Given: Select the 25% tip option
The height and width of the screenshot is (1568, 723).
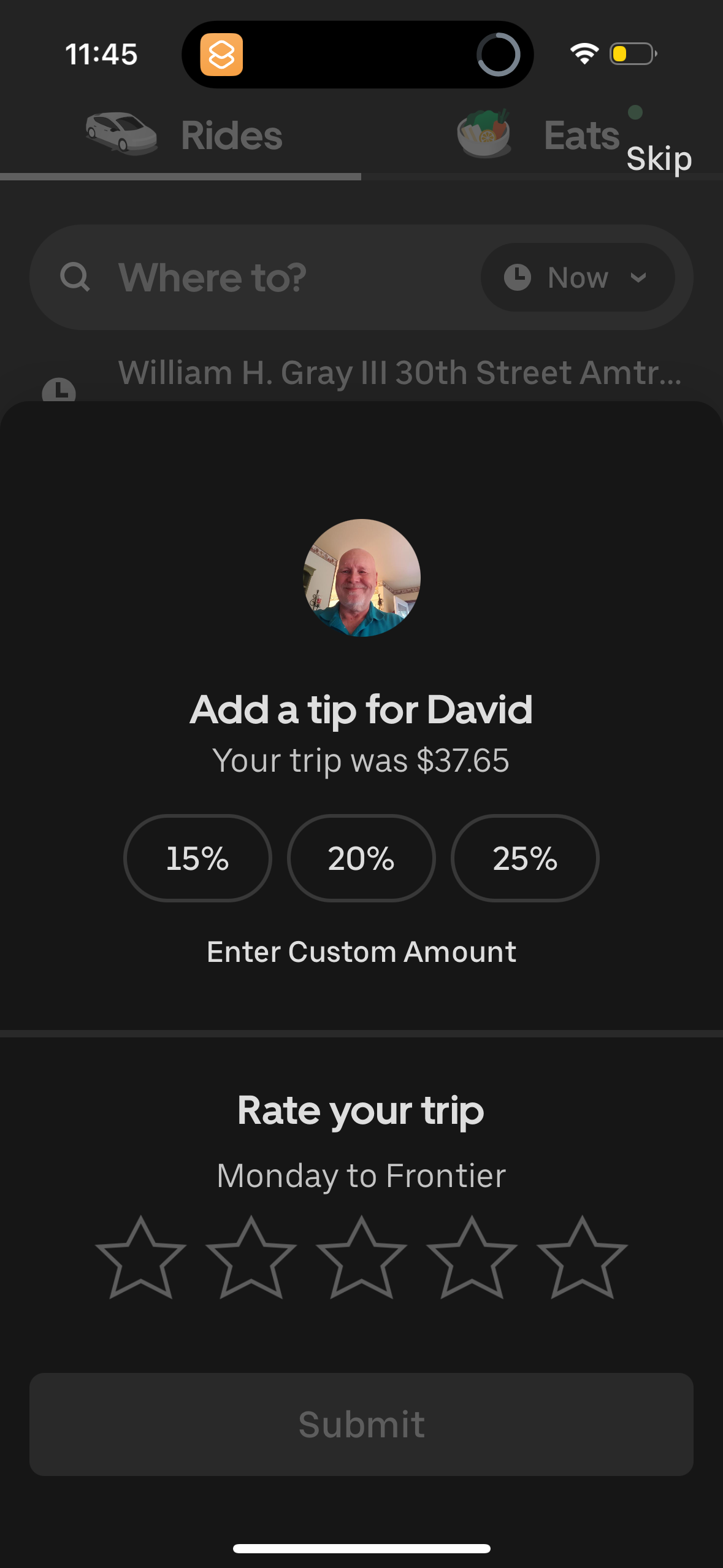Looking at the screenshot, I should pos(525,858).
